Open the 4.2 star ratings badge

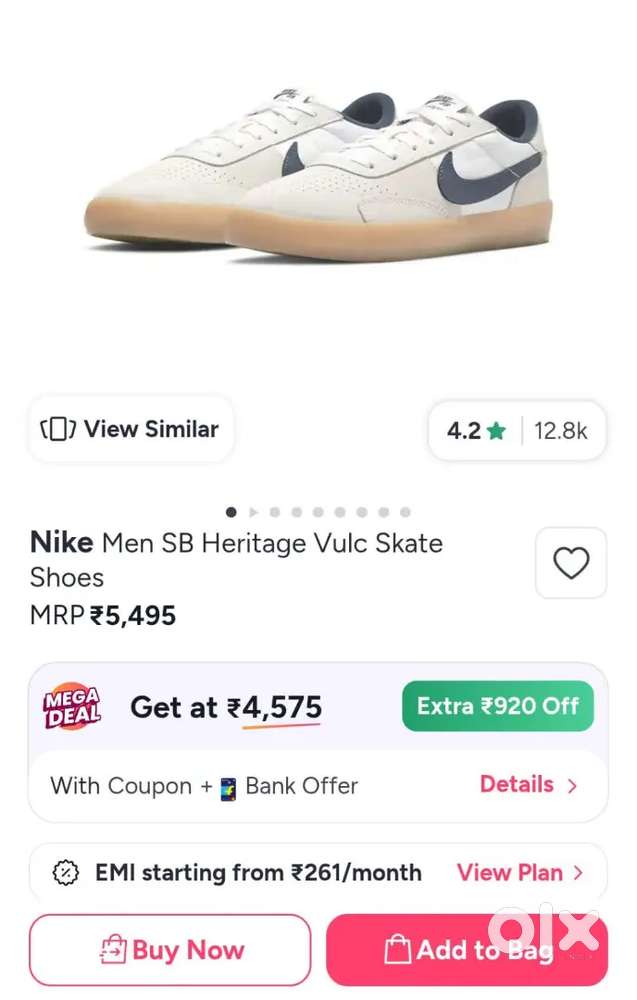coord(517,430)
